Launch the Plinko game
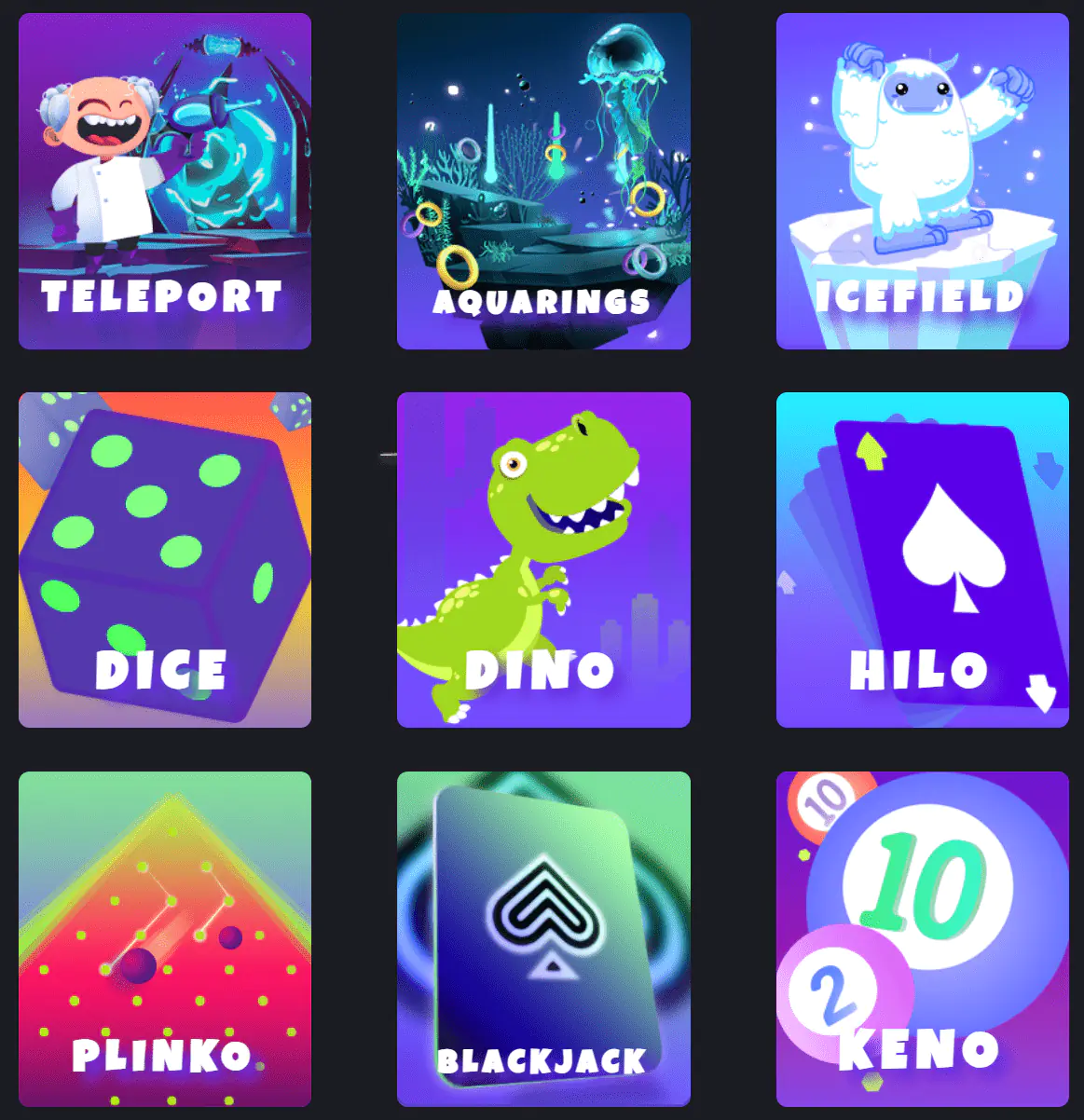Image resolution: width=1084 pixels, height=1120 pixels. tap(164, 936)
